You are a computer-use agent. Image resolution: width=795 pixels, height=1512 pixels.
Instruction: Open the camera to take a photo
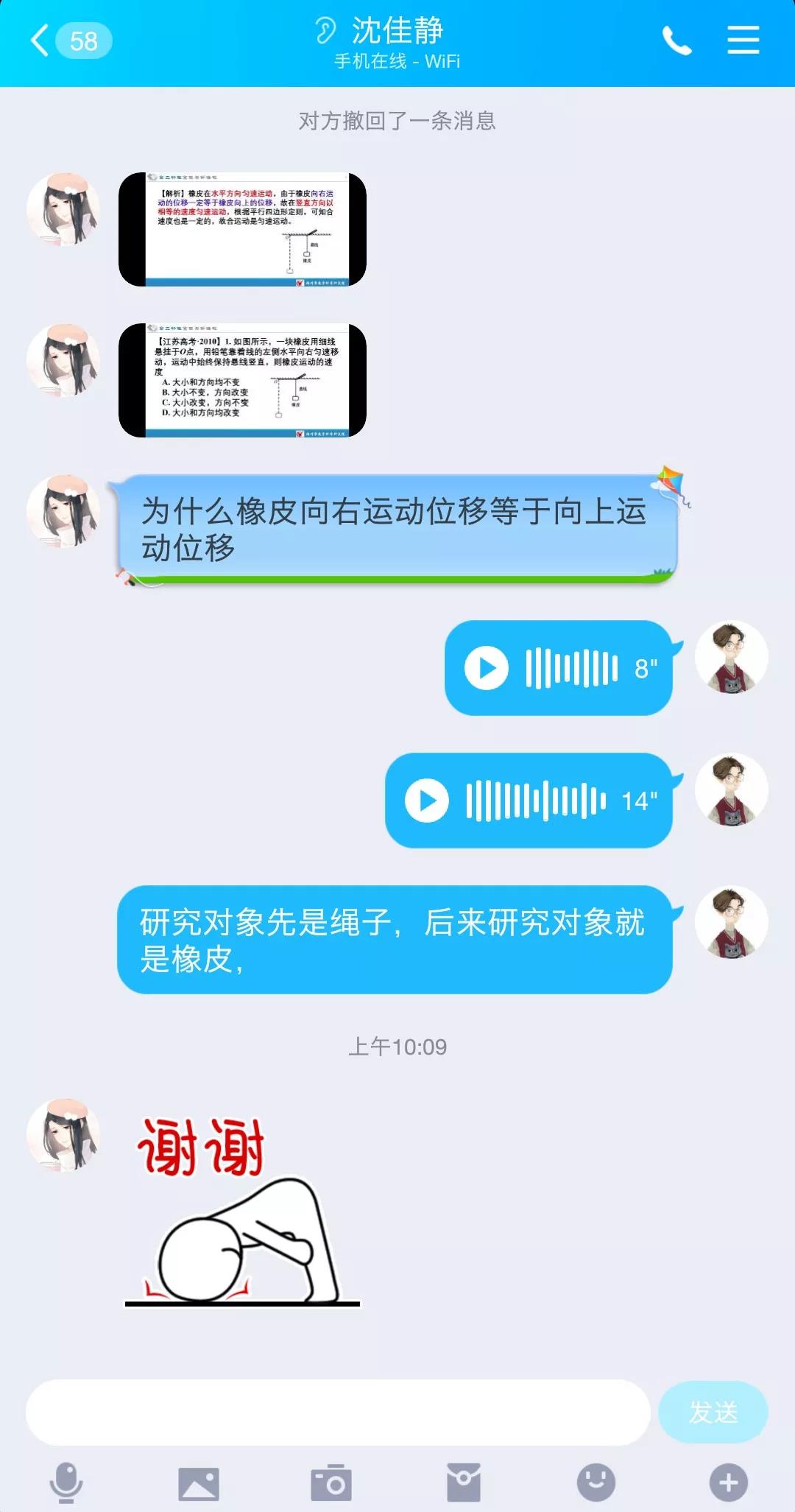(x=331, y=1482)
